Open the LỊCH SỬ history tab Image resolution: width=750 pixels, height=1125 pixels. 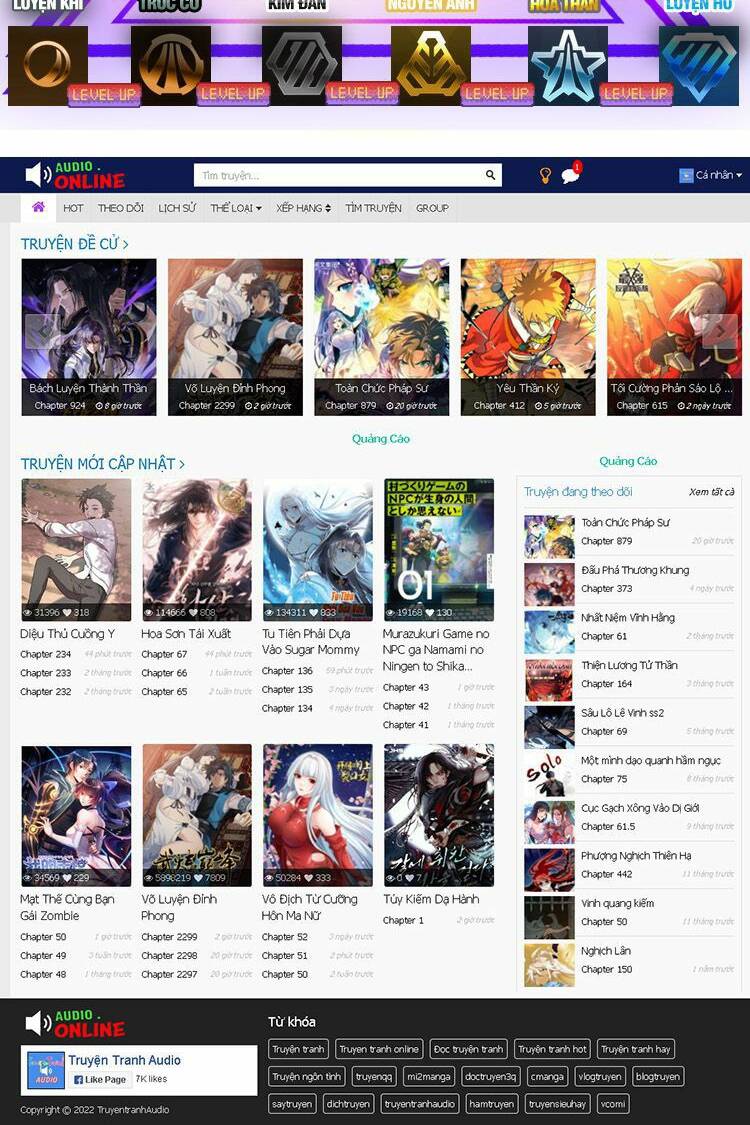177,208
